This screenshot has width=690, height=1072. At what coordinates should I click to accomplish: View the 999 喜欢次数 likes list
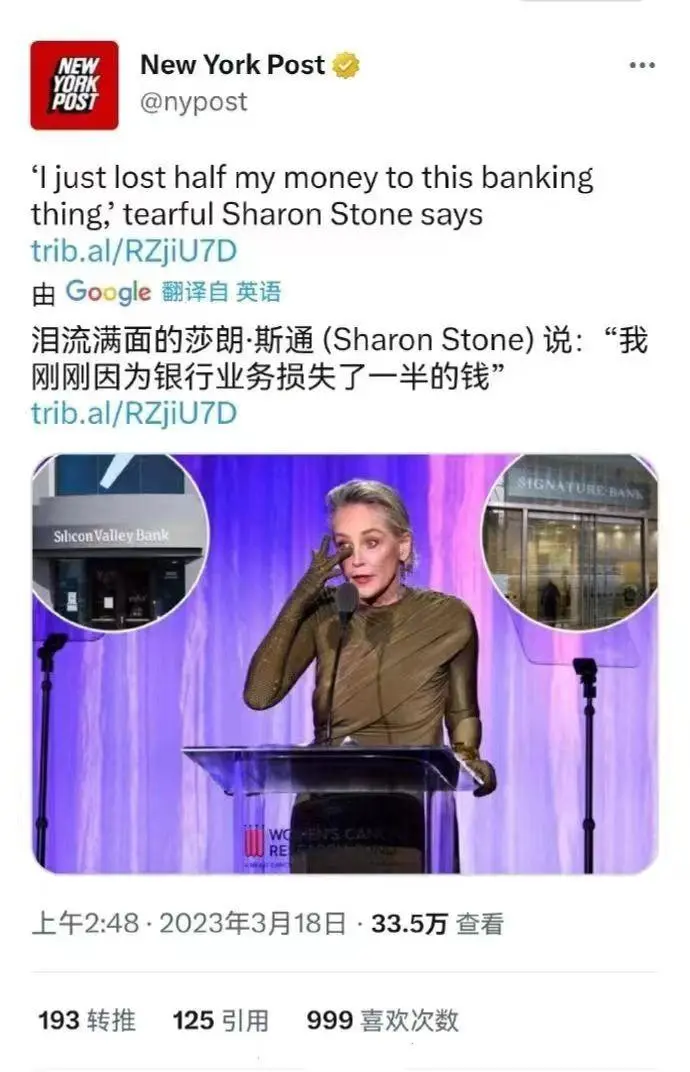click(383, 1020)
